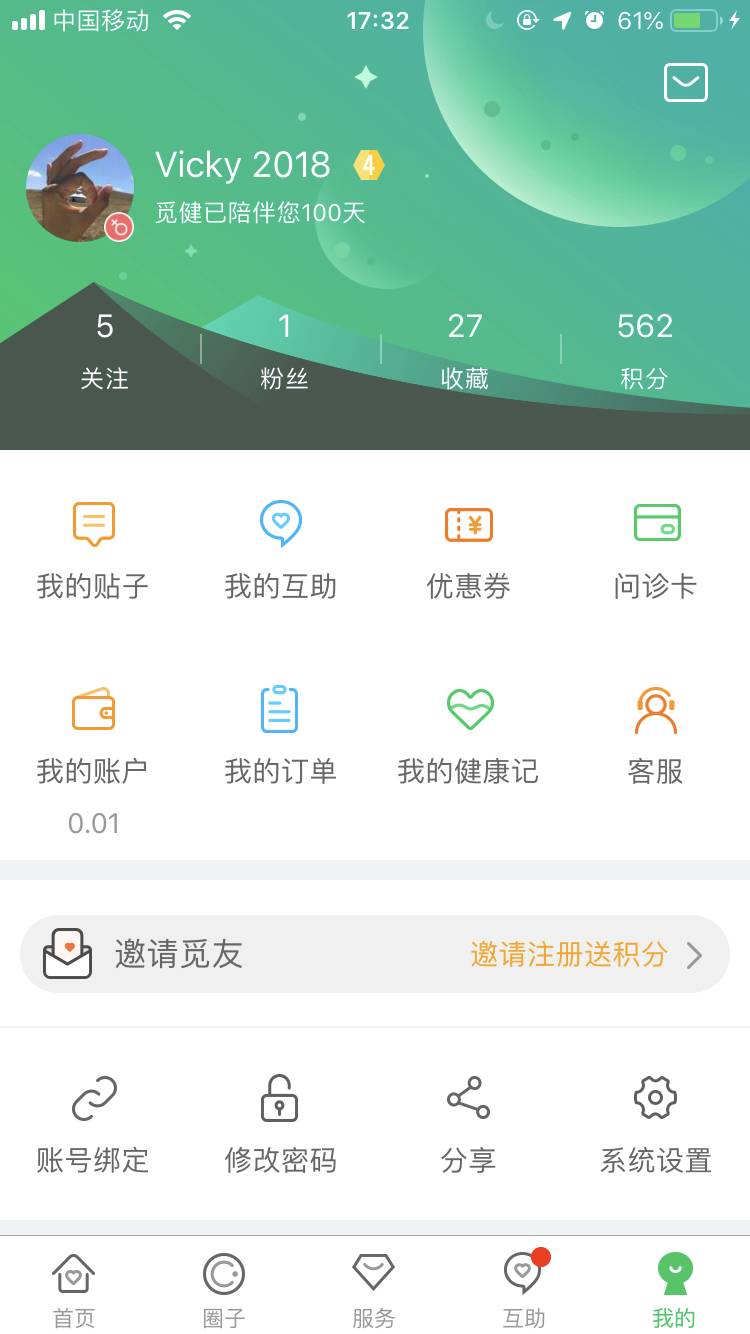View the 关注 following list
This screenshot has height=1334, width=750.
pos(104,350)
